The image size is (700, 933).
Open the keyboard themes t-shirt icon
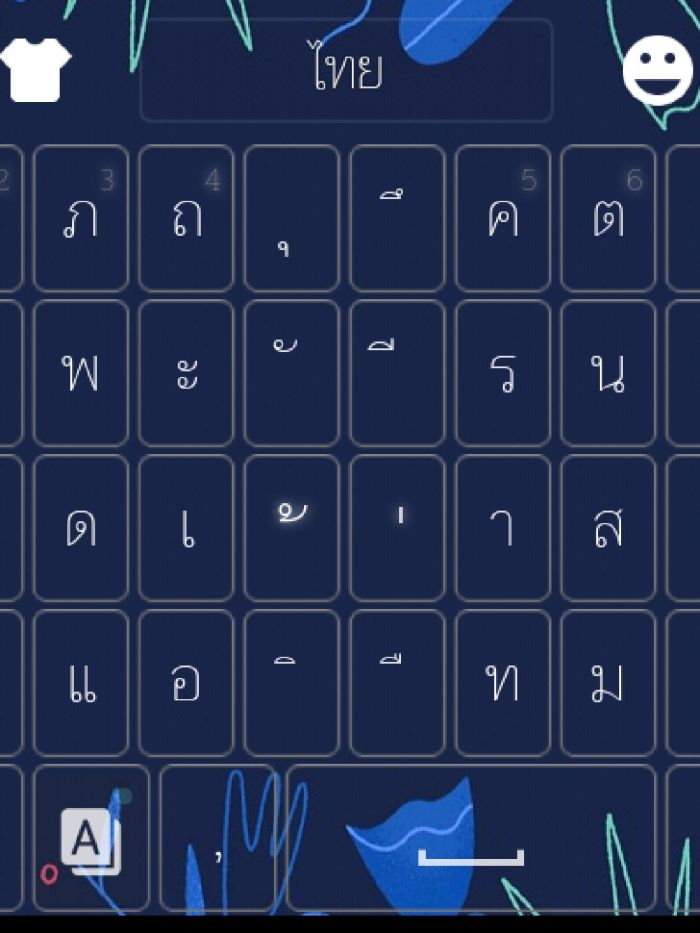(36, 70)
